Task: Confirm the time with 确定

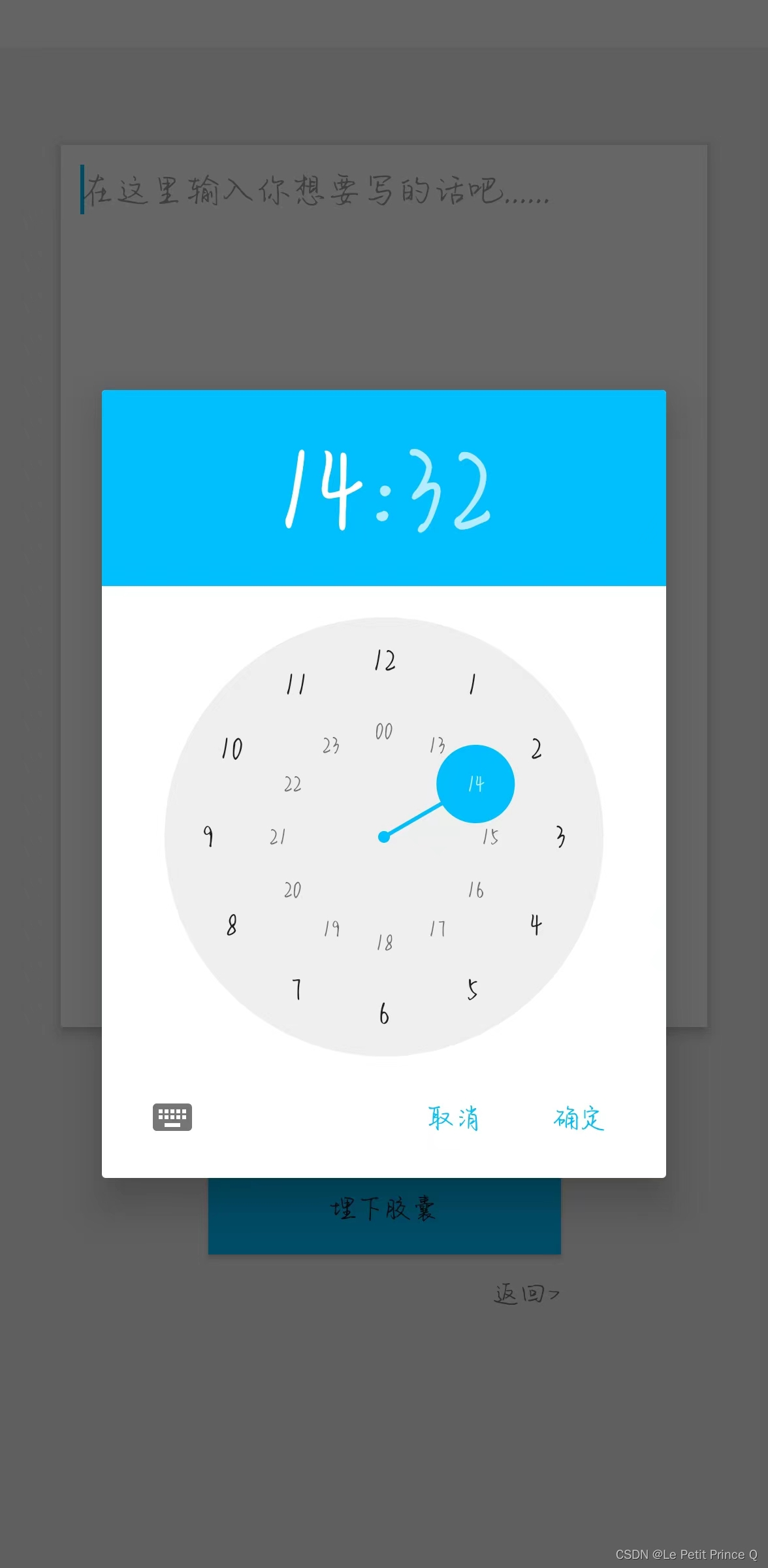Action: [579, 1118]
